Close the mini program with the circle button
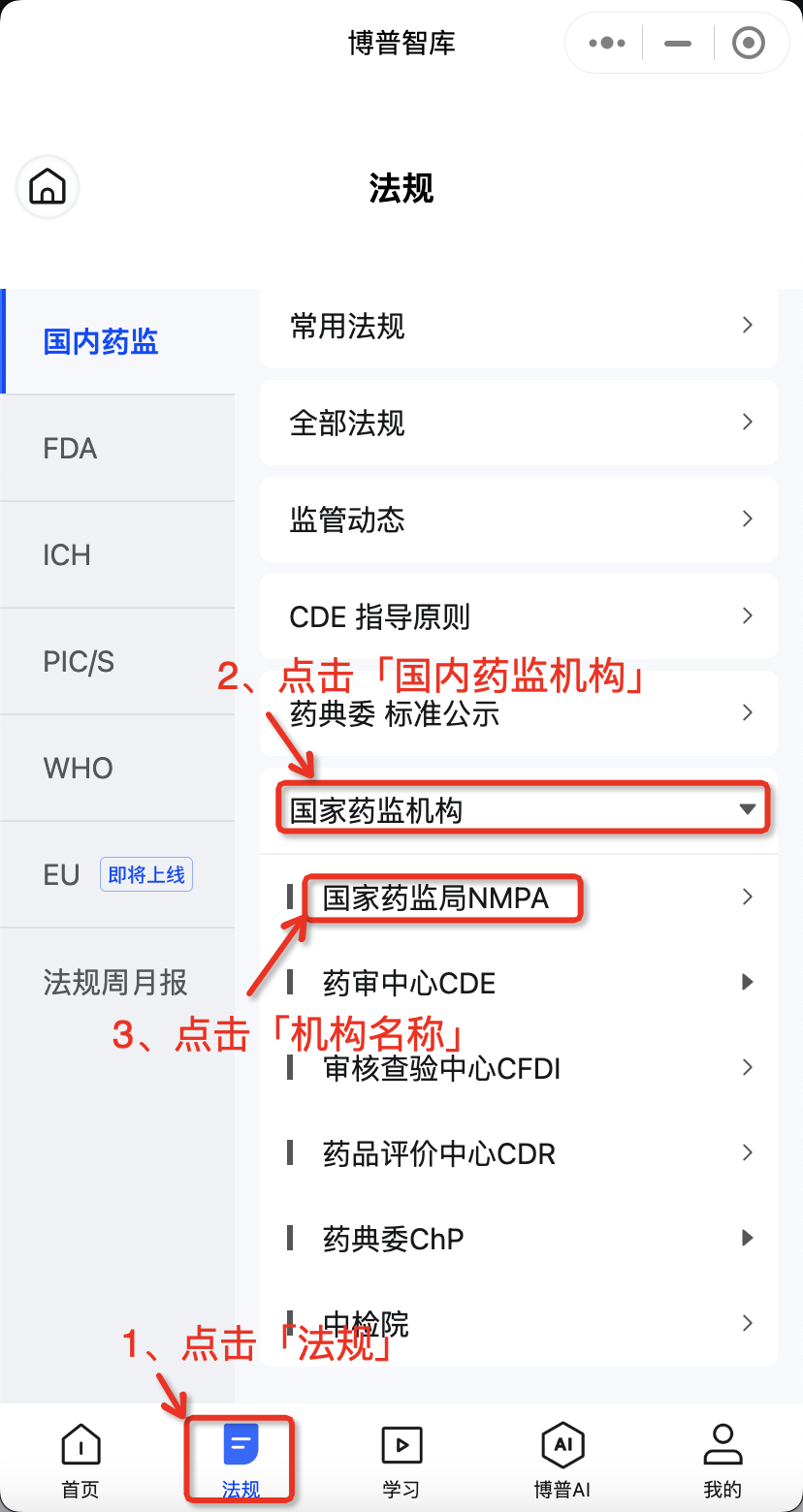 [748, 43]
